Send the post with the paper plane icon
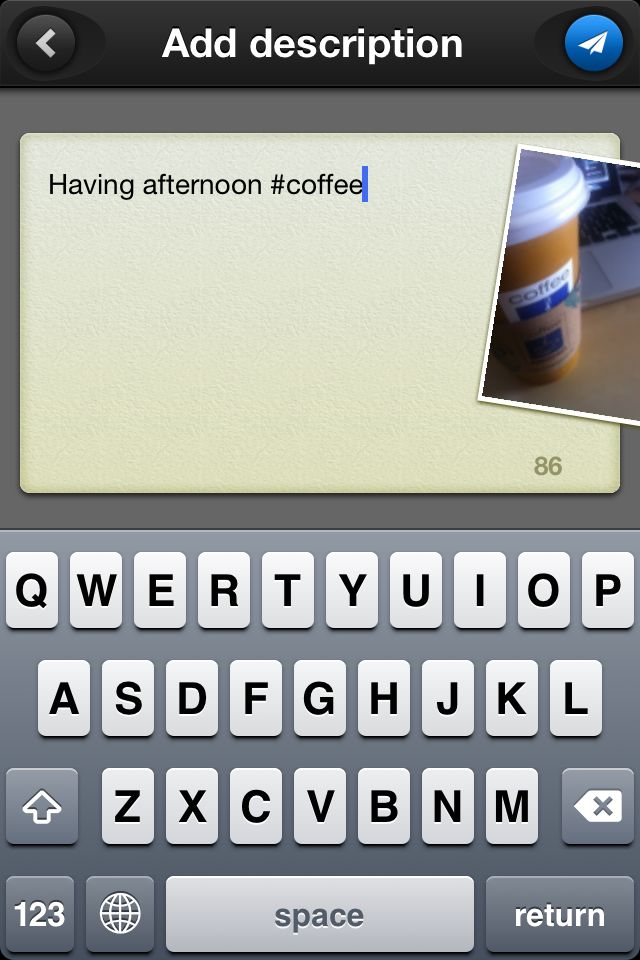Screen dimensions: 640x960 point(593,43)
